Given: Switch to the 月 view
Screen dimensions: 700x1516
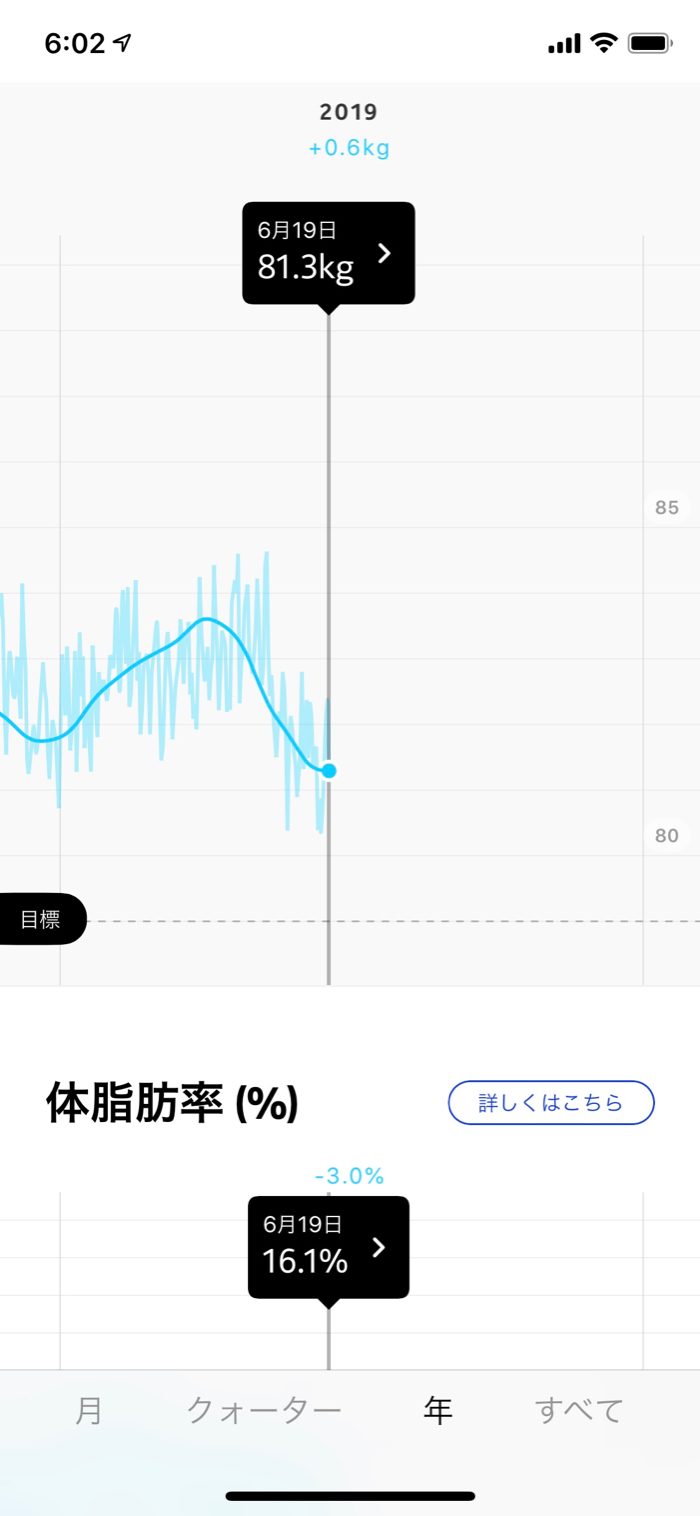Looking at the screenshot, I should pos(89,1410).
